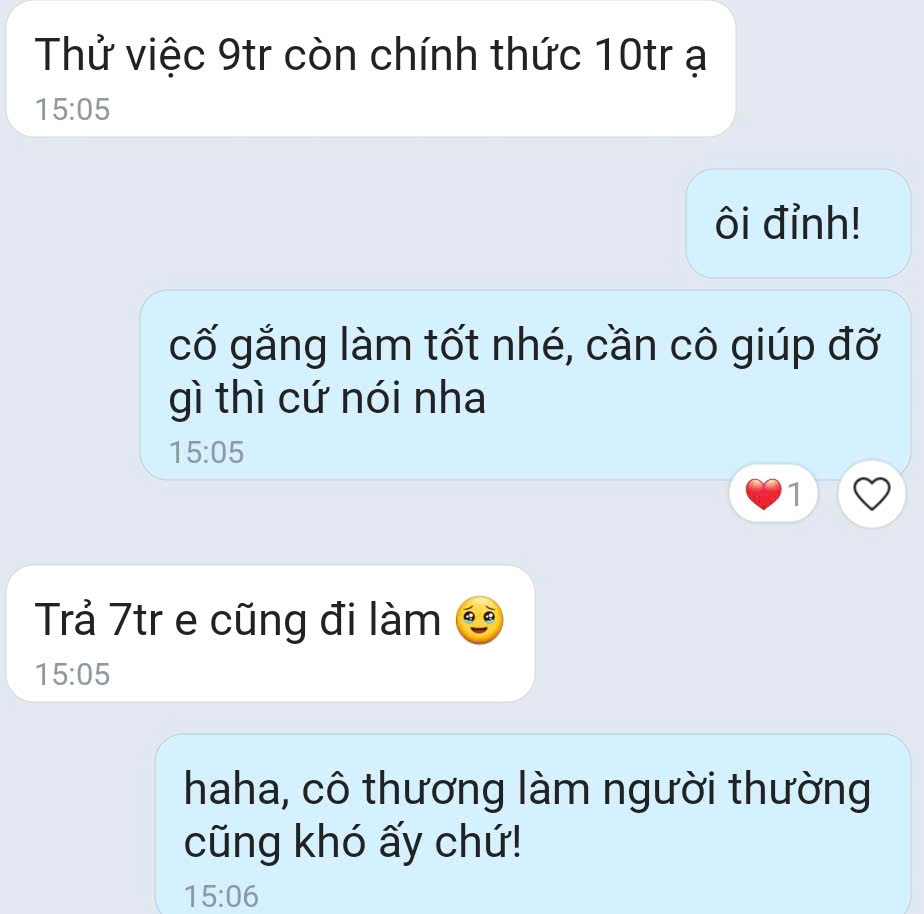Open the red heart reaction count
The width and height of the screenshot is (924, 914).
pyautogui.click(x=774, y=494)
